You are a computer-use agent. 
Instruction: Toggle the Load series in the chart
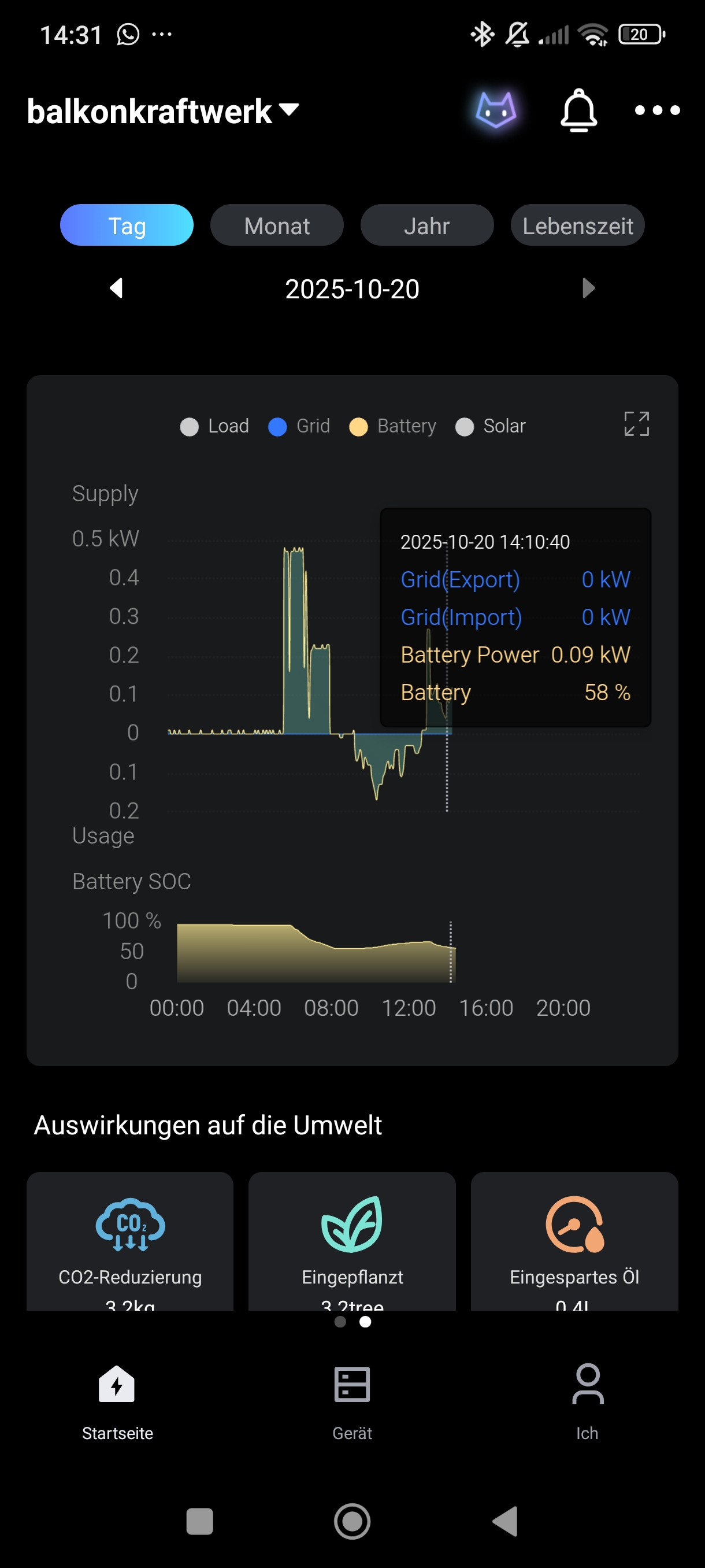pyautogui.click(x=215, y=426)
